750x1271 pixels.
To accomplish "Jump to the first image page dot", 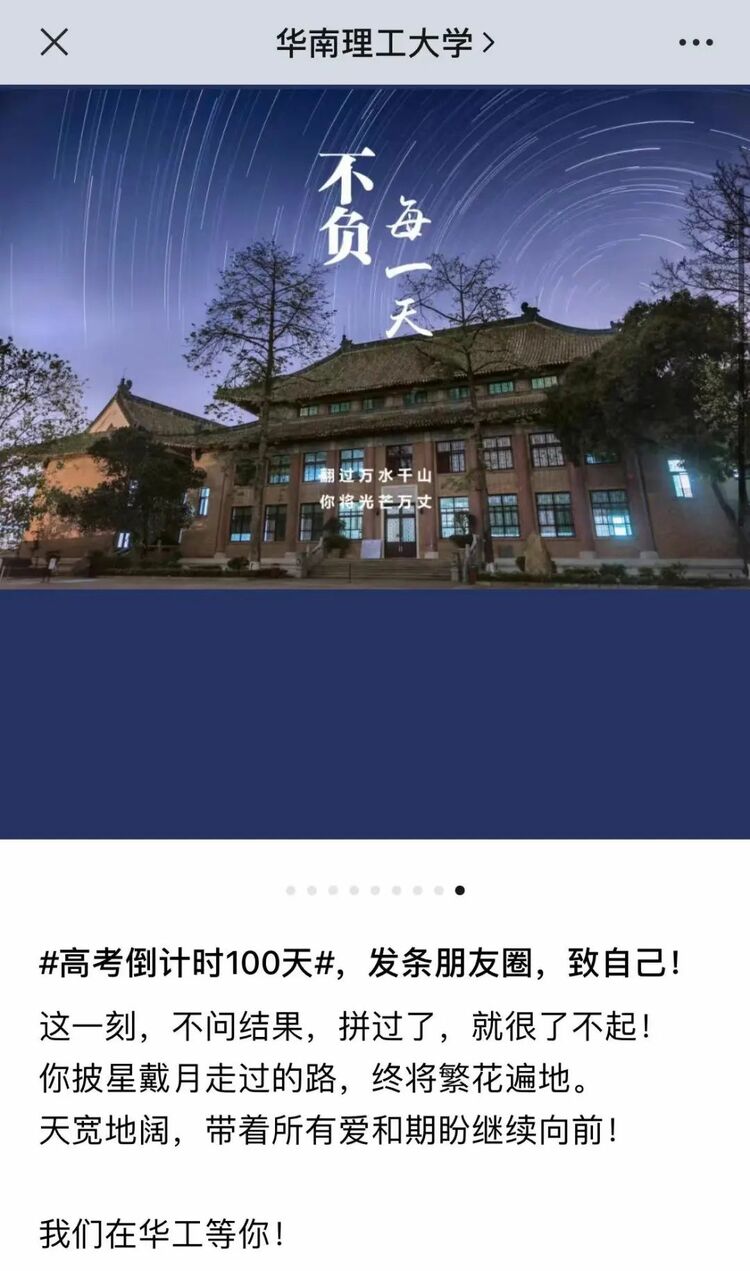I will coord(291,890).
